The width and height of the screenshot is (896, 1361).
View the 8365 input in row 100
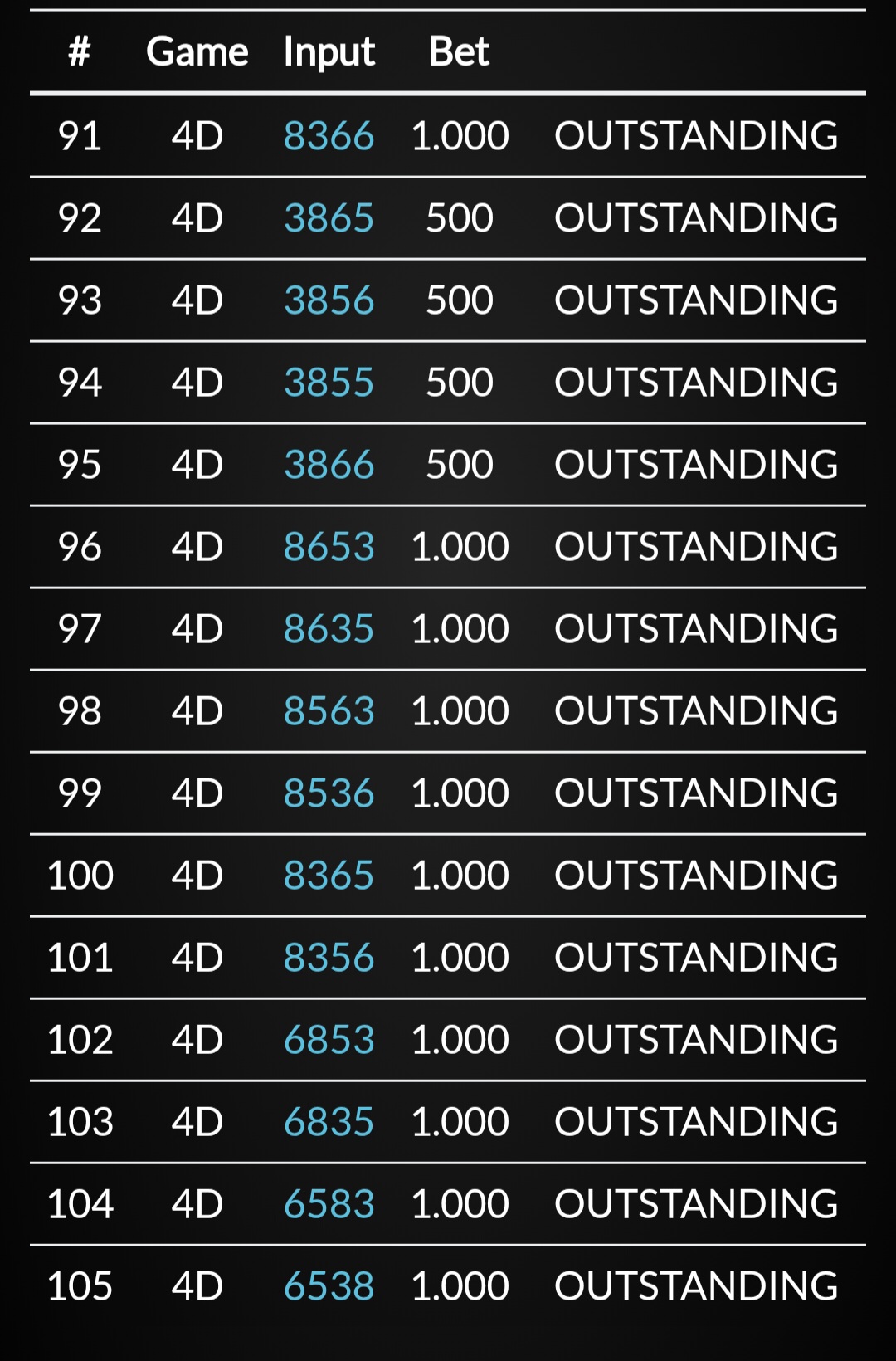[329, 876]
